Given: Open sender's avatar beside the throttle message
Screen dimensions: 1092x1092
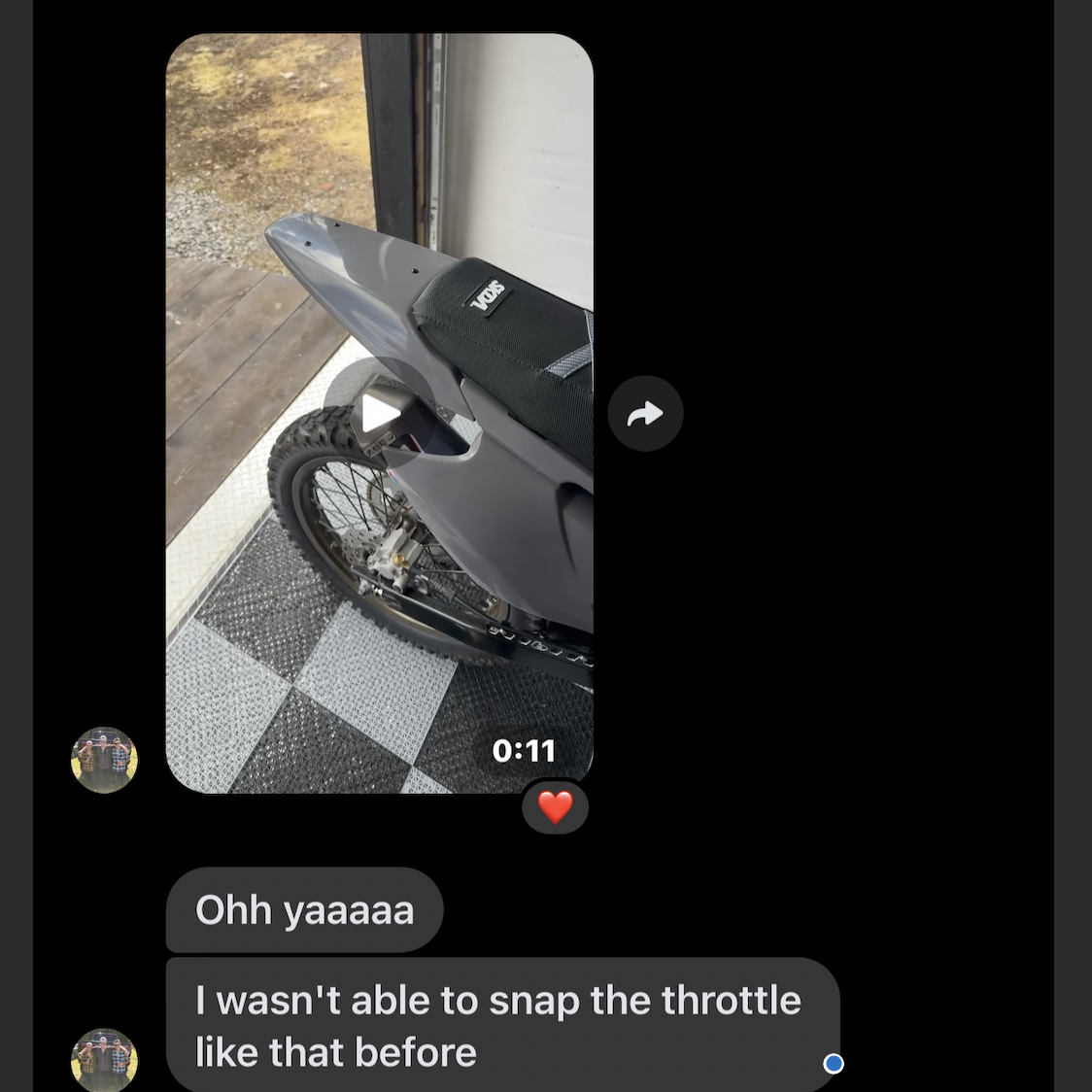Looking at the screenshot, I should pyautogui.click(x=104, y=1059).
